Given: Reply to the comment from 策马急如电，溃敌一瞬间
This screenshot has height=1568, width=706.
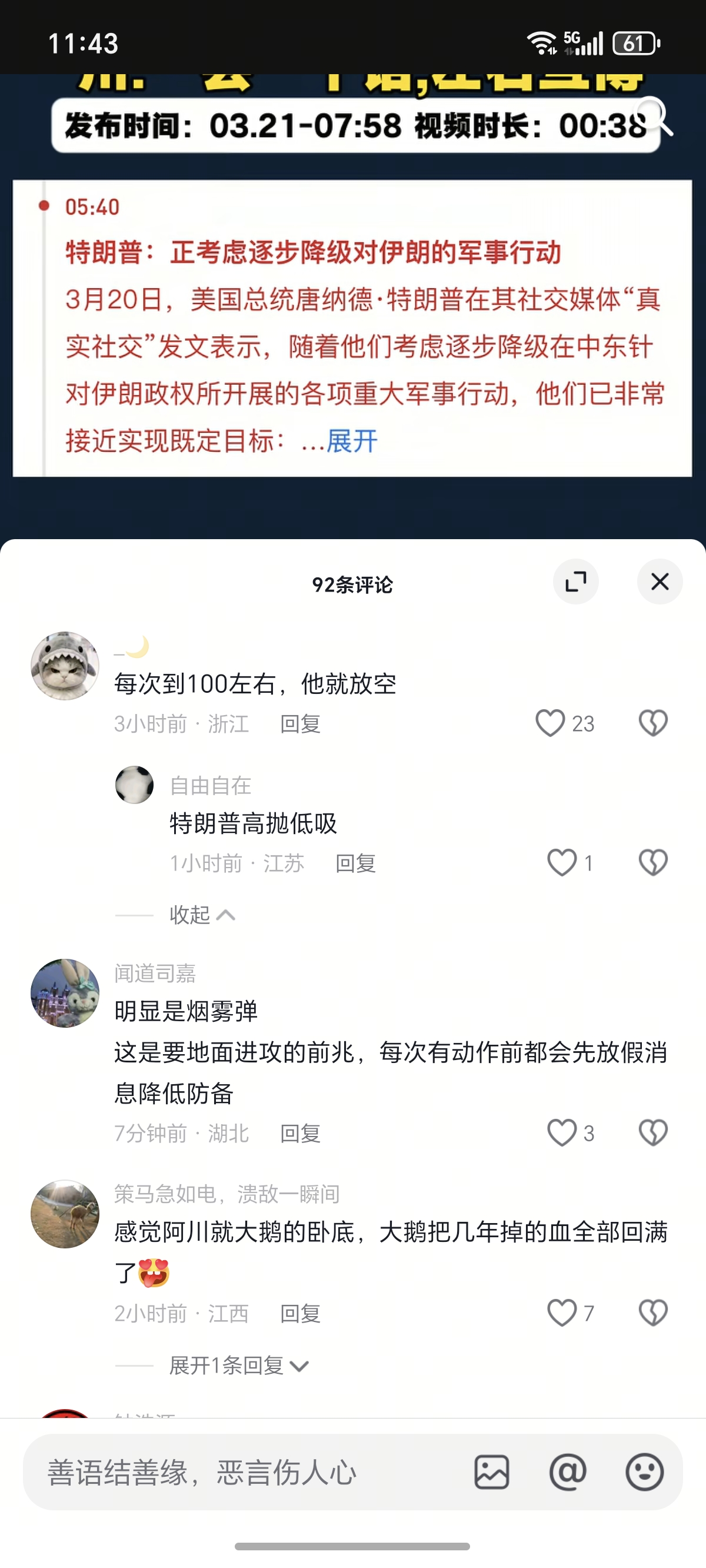Looking at the screenshot, I should coord(300,1314).
